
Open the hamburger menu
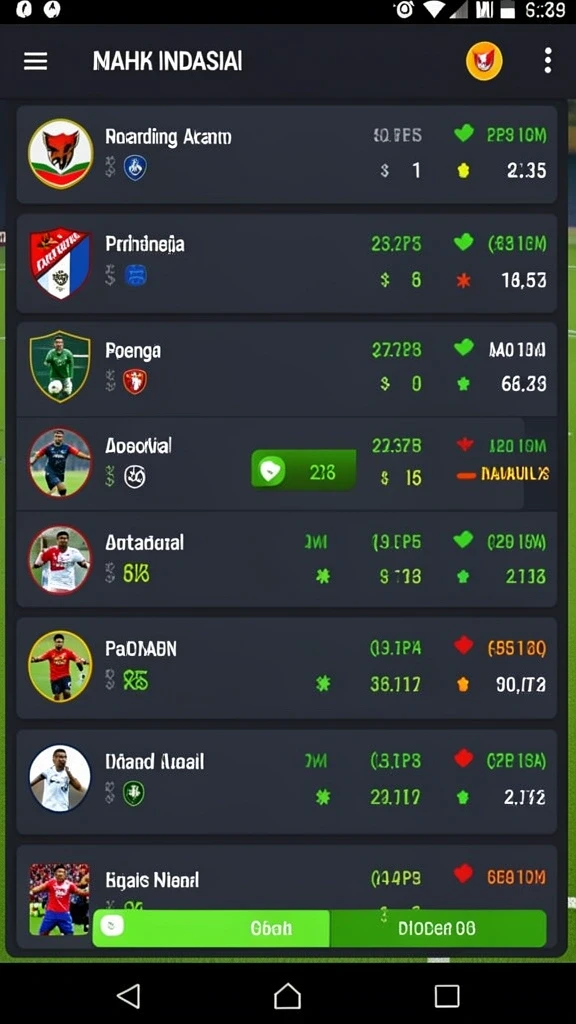click(35, 61)
